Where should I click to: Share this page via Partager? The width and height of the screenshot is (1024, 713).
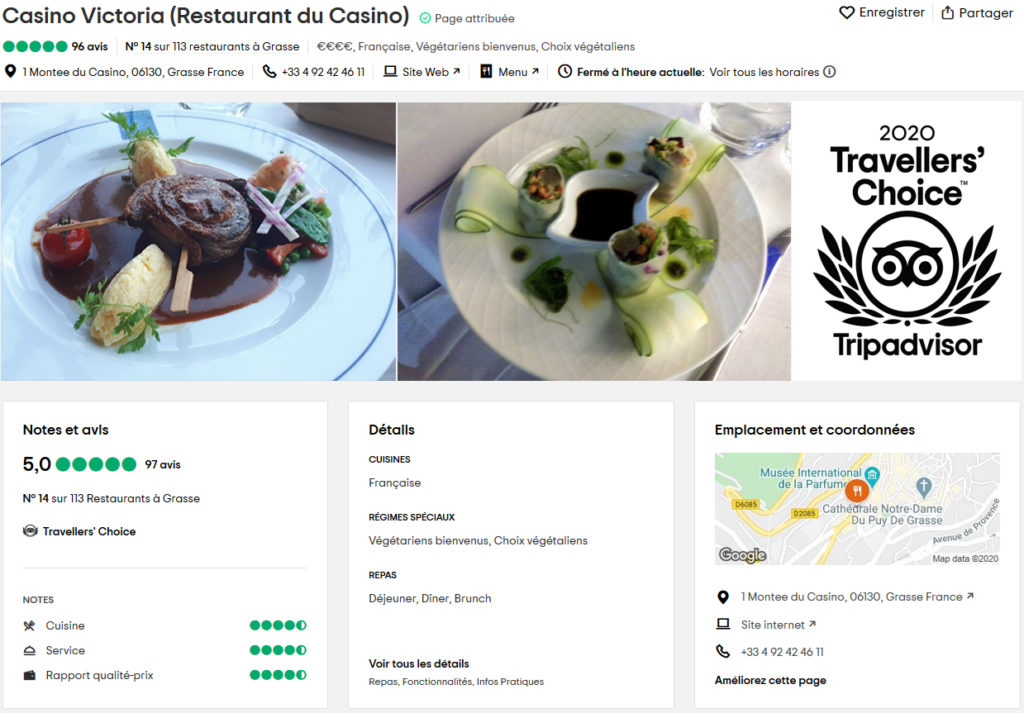(977, 13)
